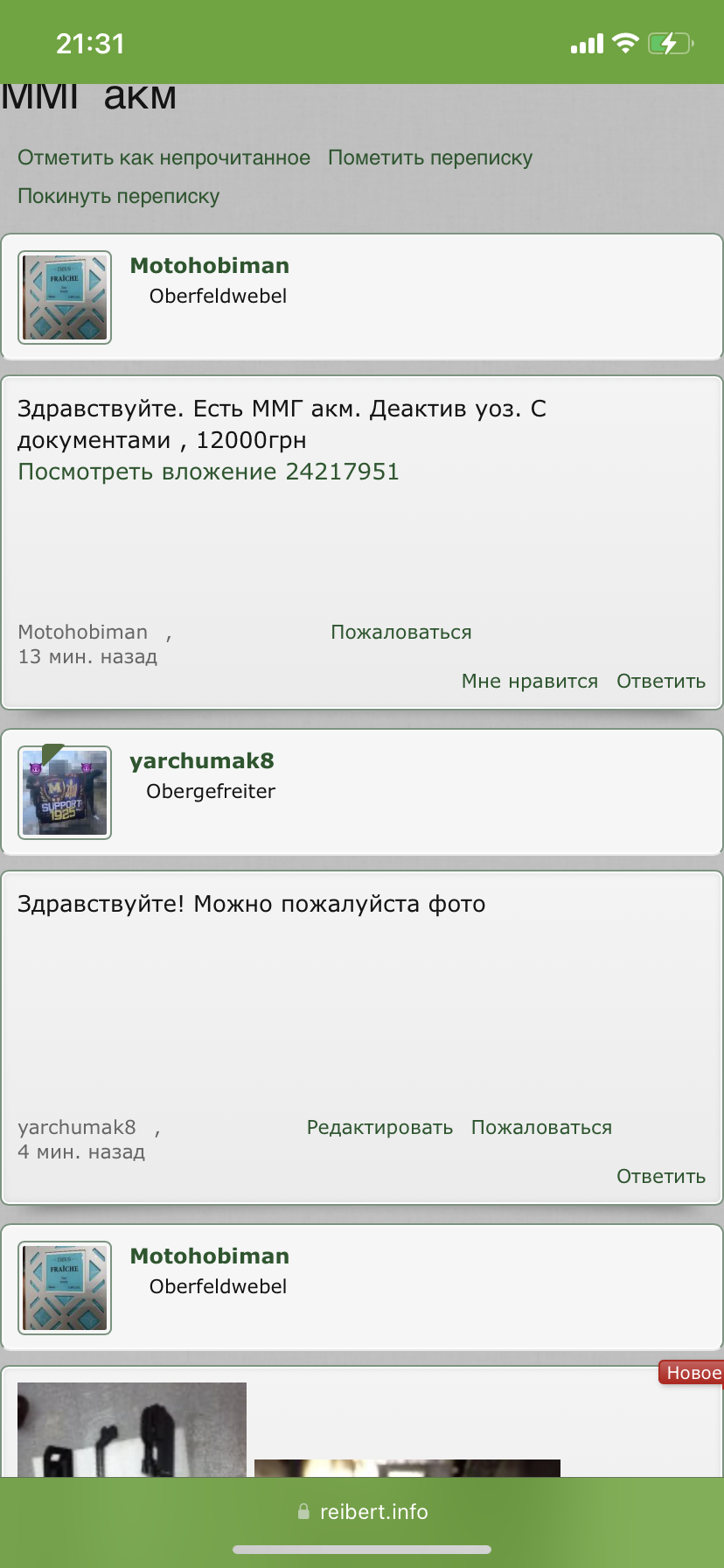
Task: Open the Motohobiman username in the first message
Action: 209,266
